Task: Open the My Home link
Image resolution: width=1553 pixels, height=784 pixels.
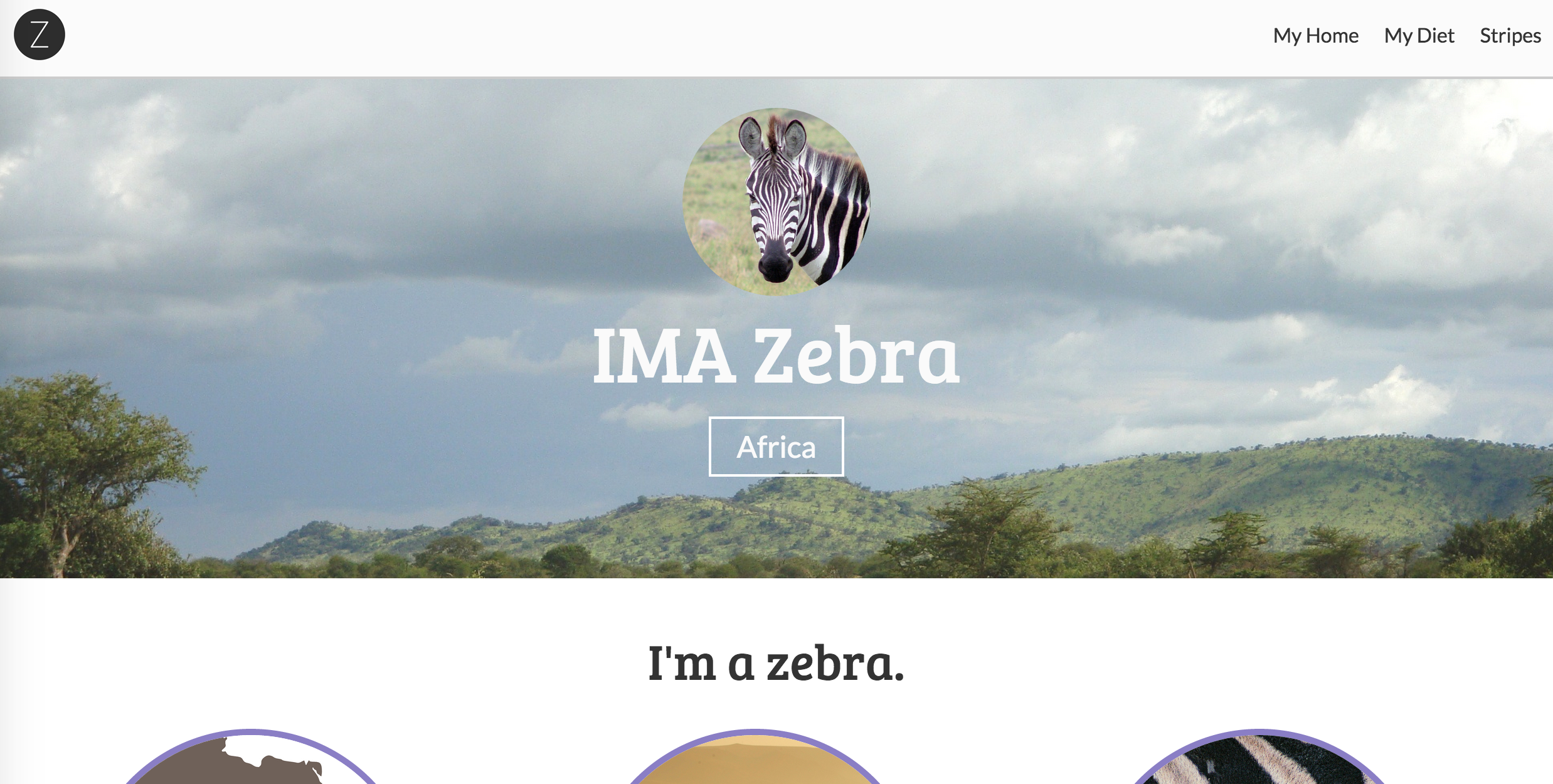Action: (1315, 36)
